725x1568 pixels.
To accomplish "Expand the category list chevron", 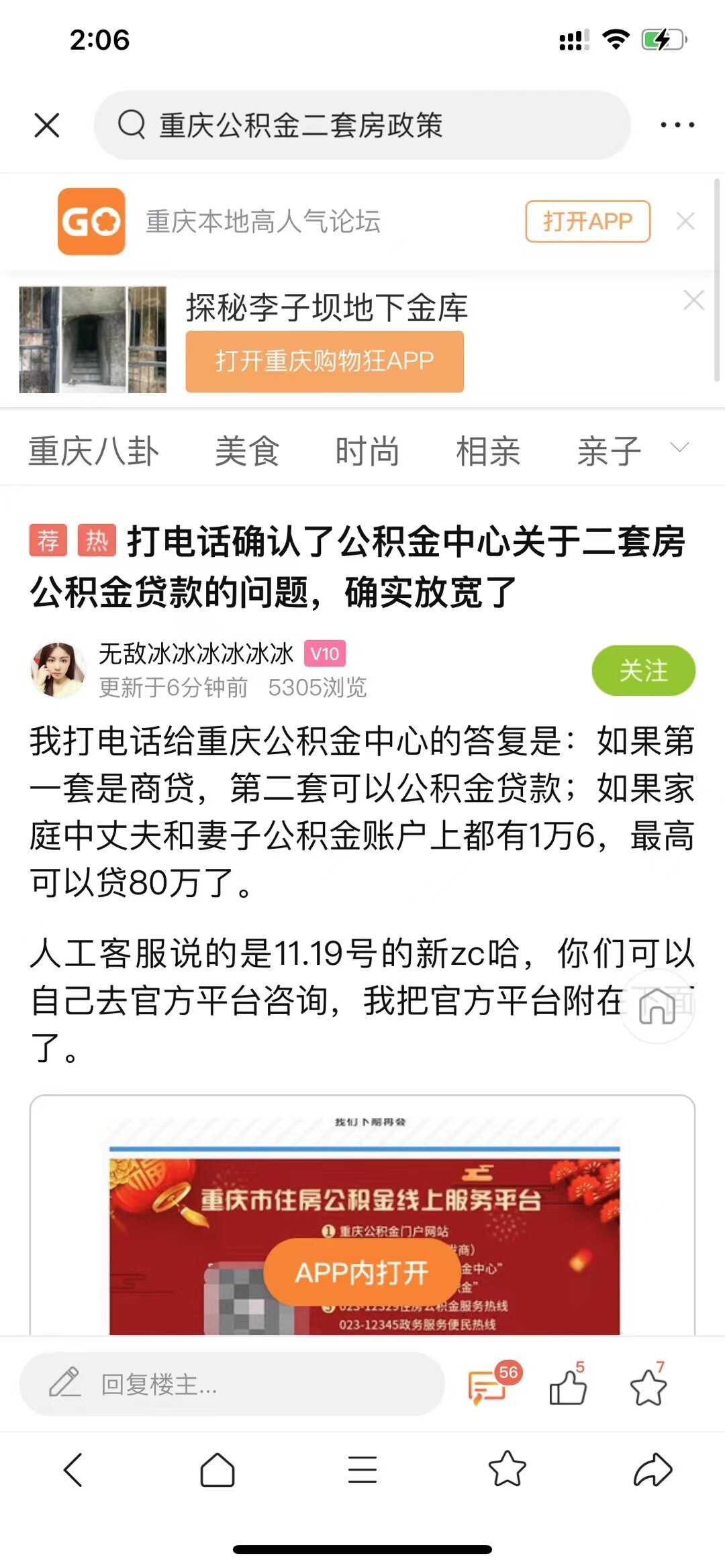I will [680, 448].
